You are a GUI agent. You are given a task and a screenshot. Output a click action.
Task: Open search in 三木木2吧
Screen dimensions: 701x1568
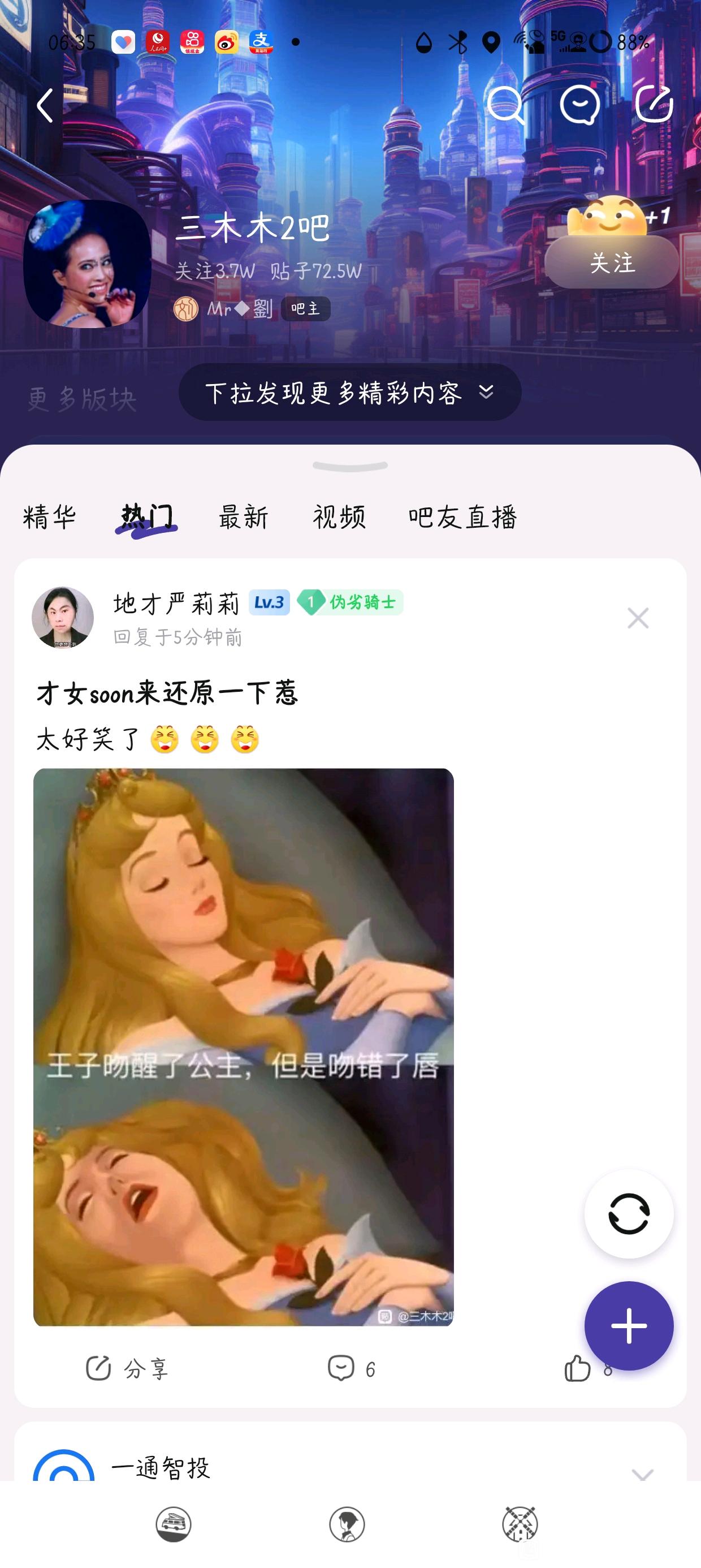click(504, 105)
